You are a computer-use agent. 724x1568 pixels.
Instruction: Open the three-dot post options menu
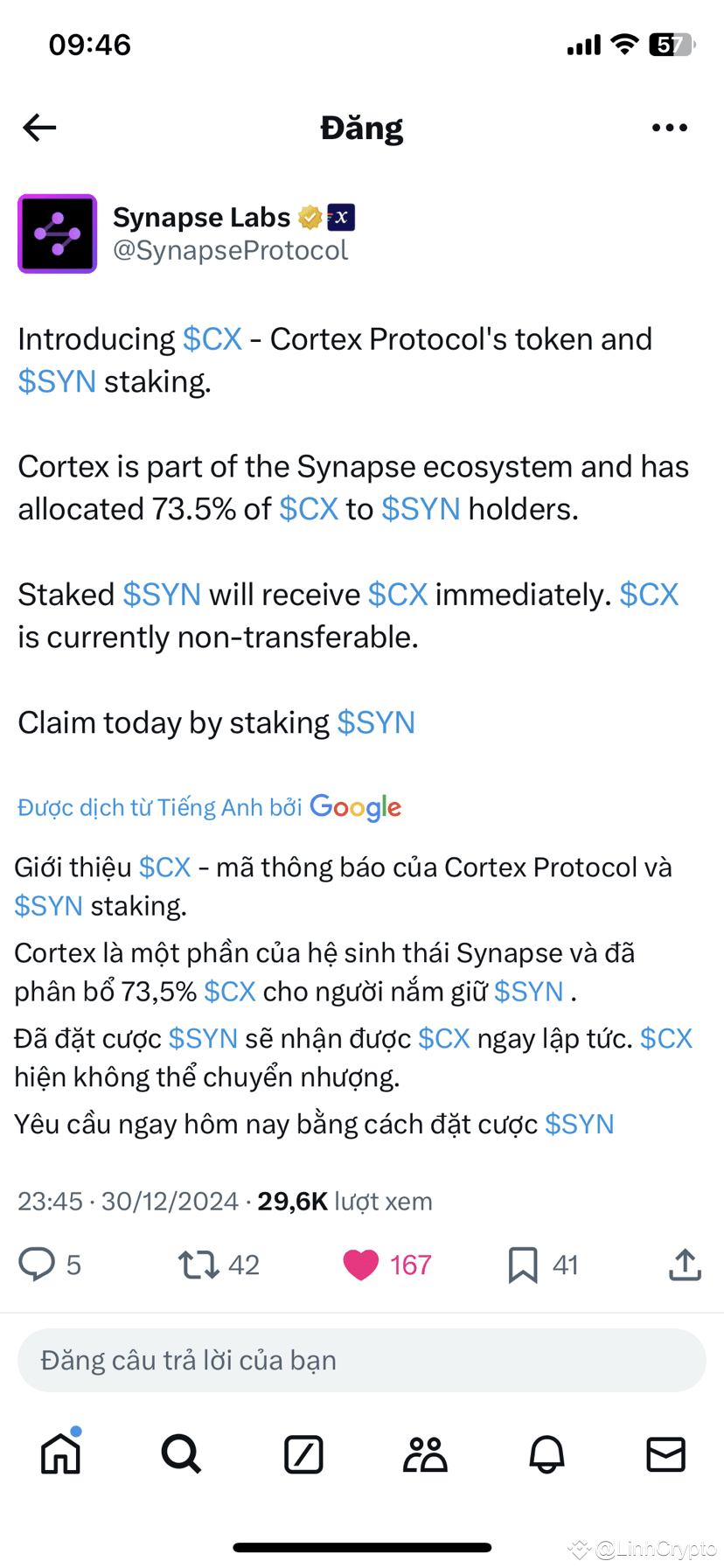click(x=669, y=128)
